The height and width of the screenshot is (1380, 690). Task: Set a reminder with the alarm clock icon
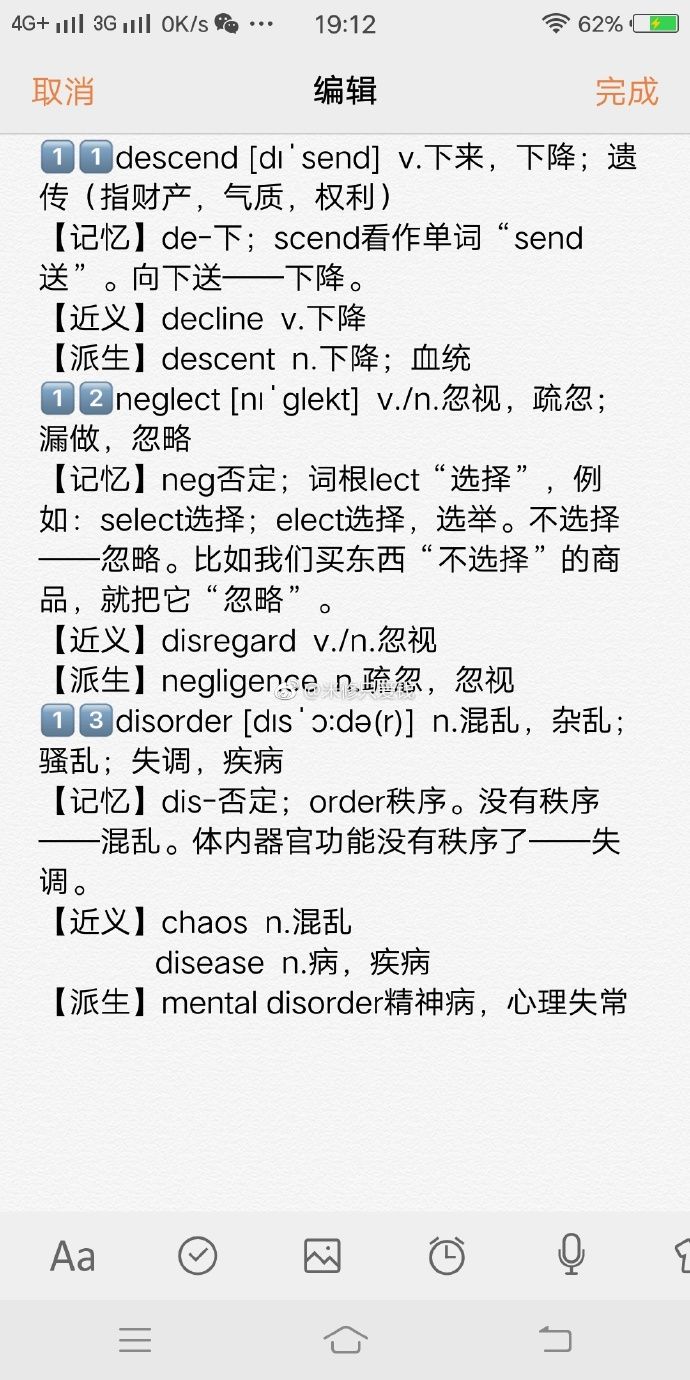446,1255
